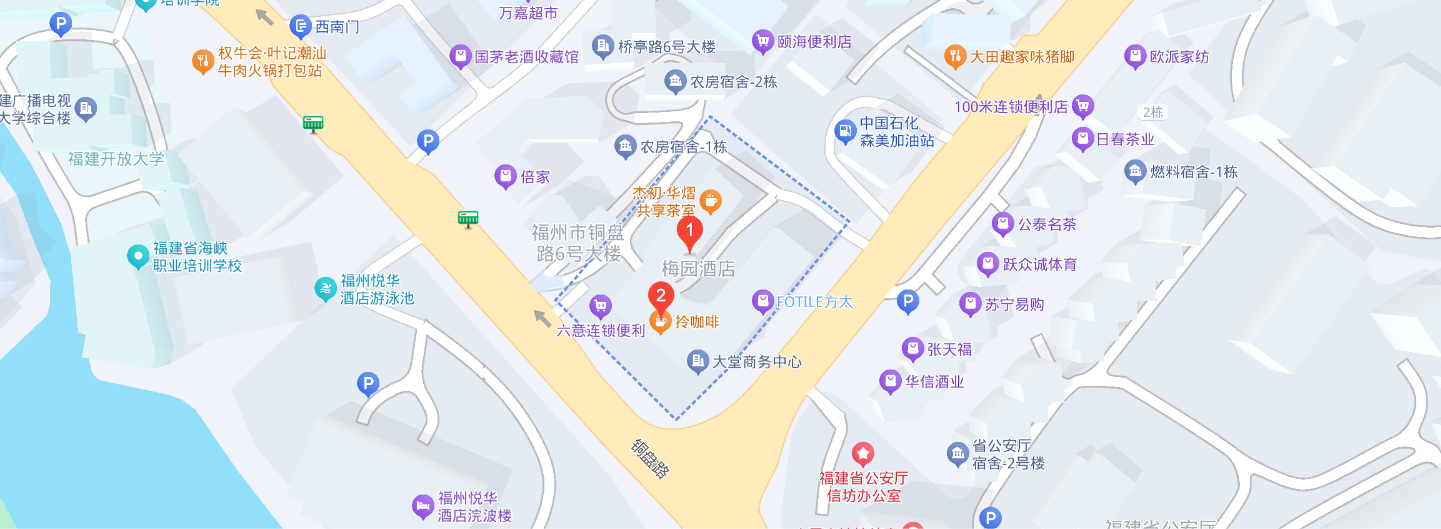Open the 公泰名茶 tea shop pin
The width and height of the screenshot is (1441, 529).
click(1003, 224)
